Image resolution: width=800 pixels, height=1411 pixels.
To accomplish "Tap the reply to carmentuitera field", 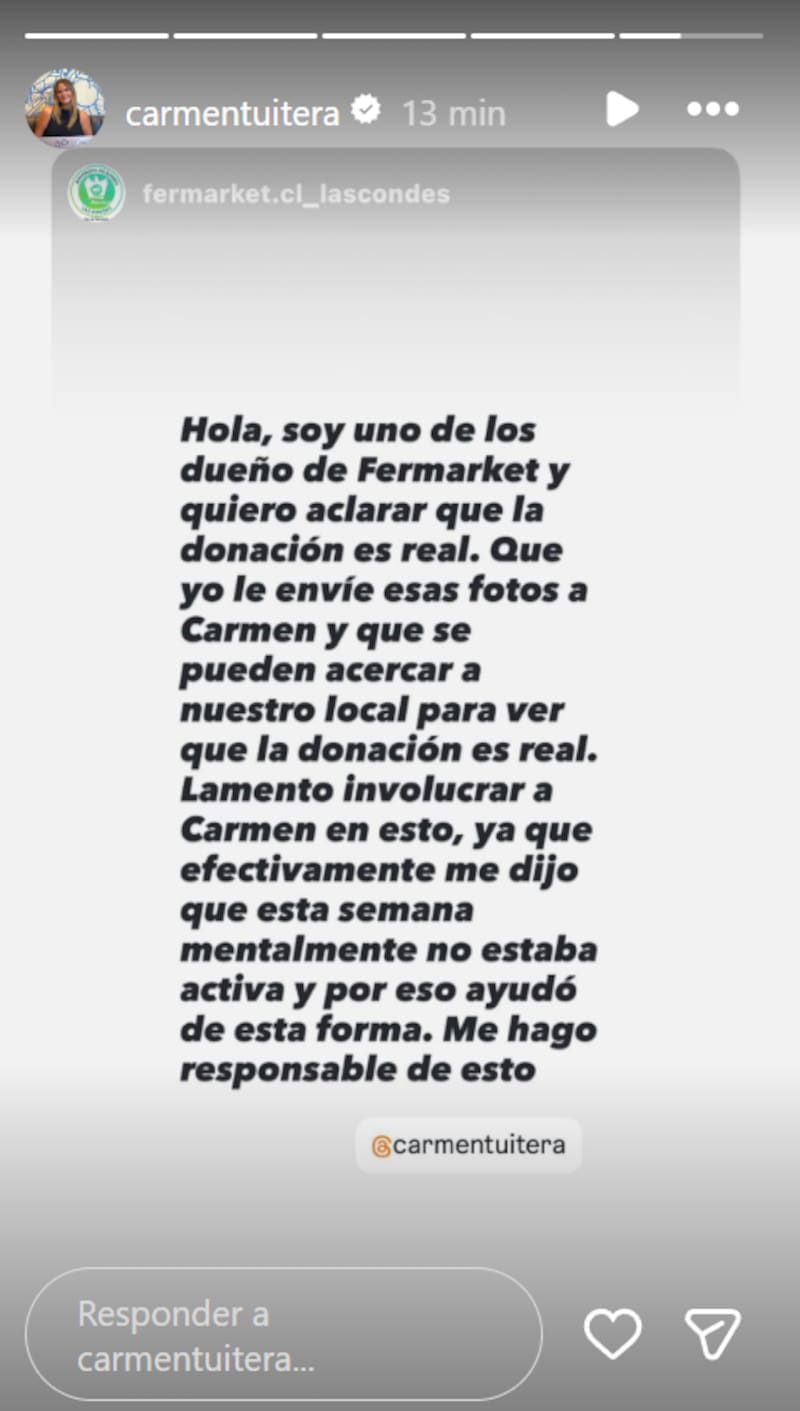I will [283, 1334].
